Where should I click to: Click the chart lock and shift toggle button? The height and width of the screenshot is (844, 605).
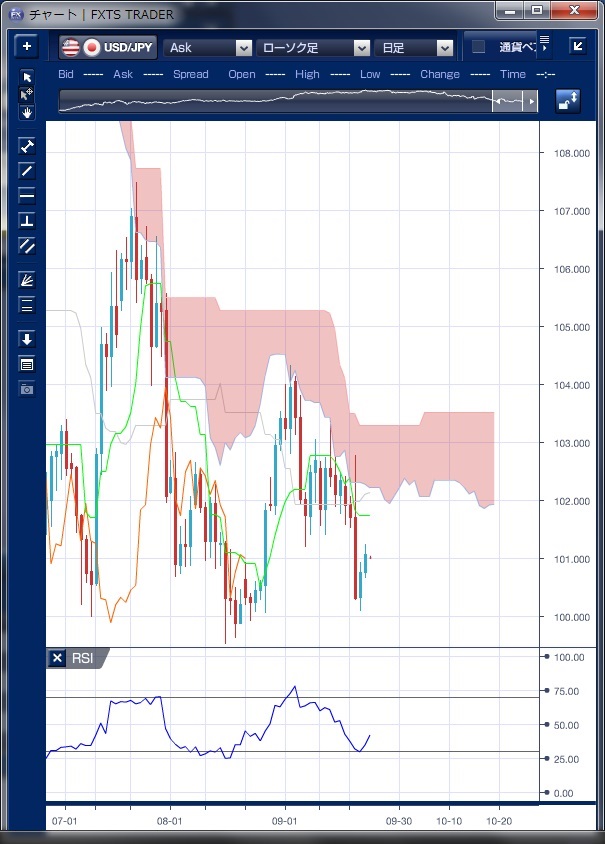567,101
